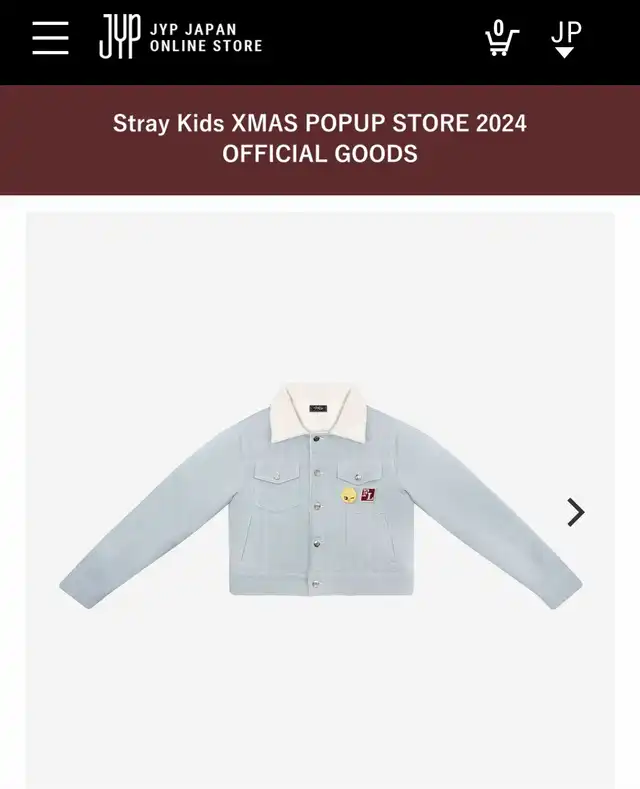This screenshot has width=640, height=789.
Task: Go to JYP Japan Online Store home
Action: tap(181, 38)
